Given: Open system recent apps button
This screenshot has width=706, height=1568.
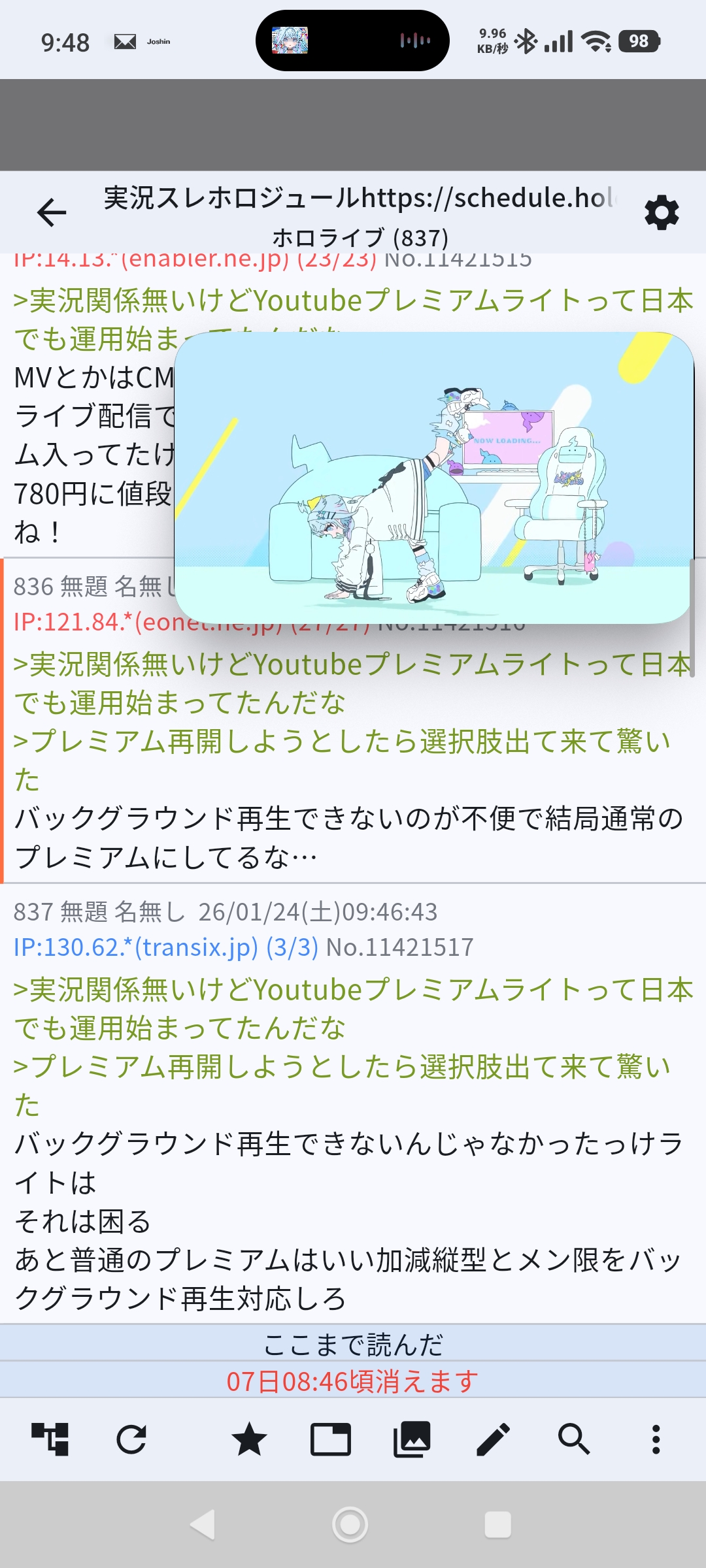Looking at the screenshot, I should coord(497,1524).
